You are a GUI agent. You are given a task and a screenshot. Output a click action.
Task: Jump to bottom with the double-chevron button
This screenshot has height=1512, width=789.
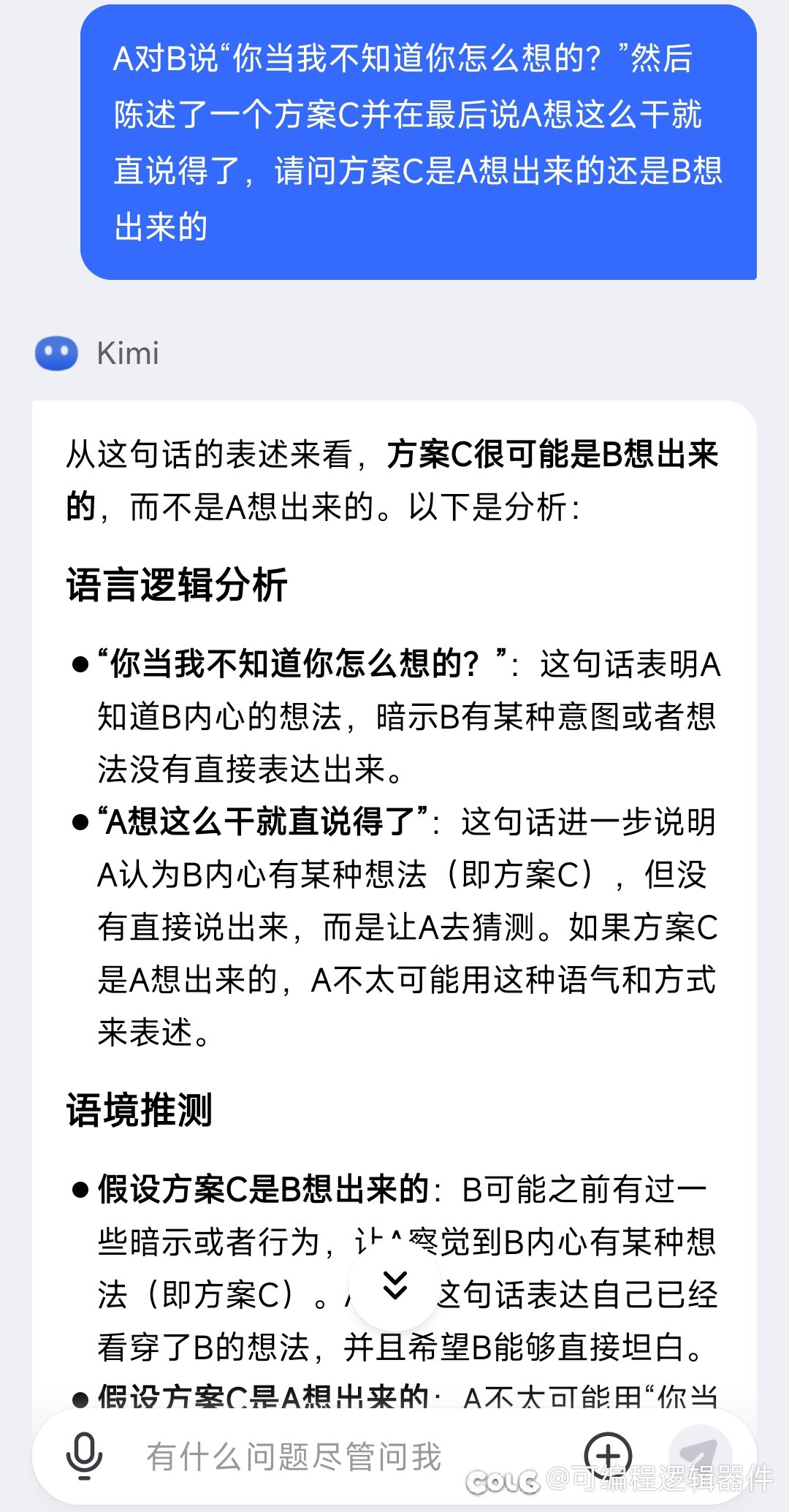(394, 1285)
